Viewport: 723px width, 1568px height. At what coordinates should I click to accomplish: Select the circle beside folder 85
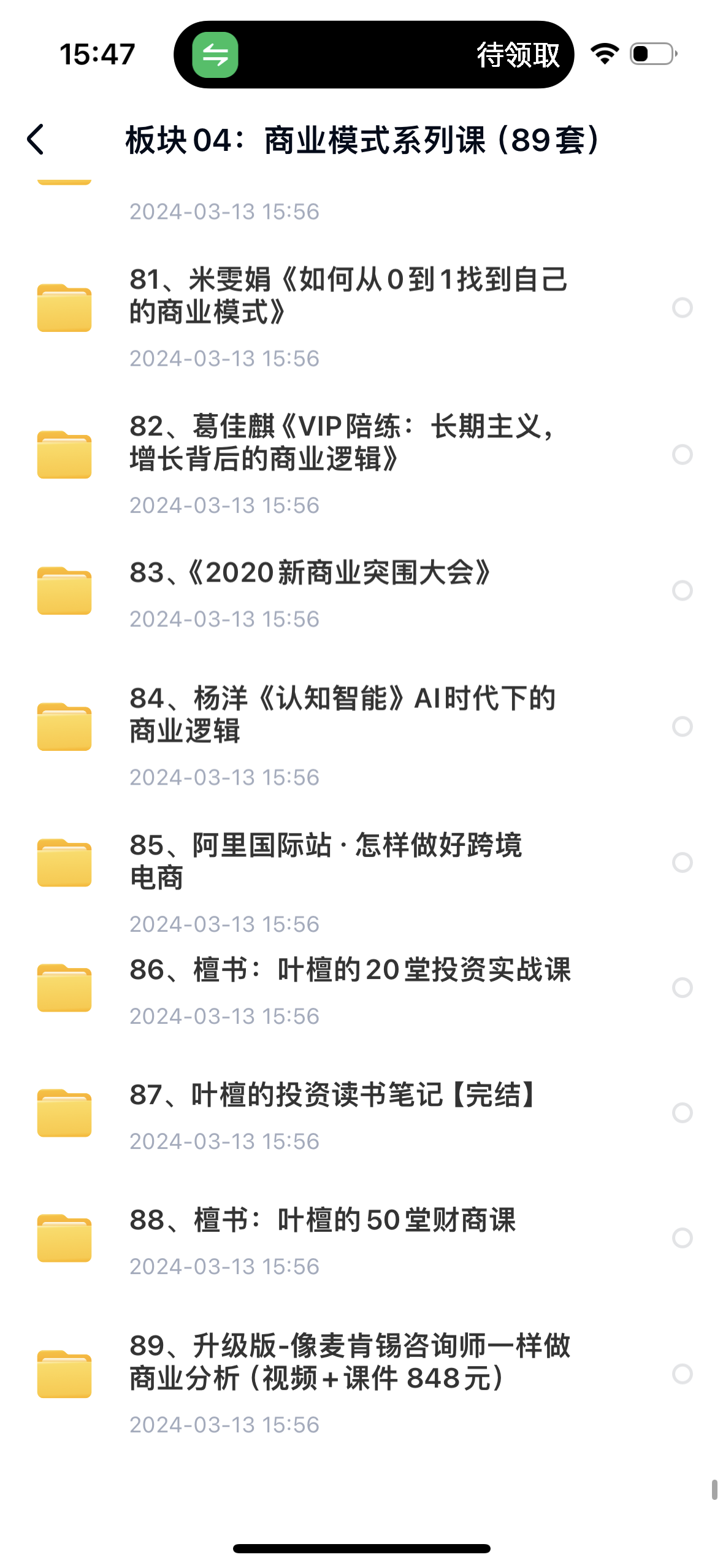682,863
